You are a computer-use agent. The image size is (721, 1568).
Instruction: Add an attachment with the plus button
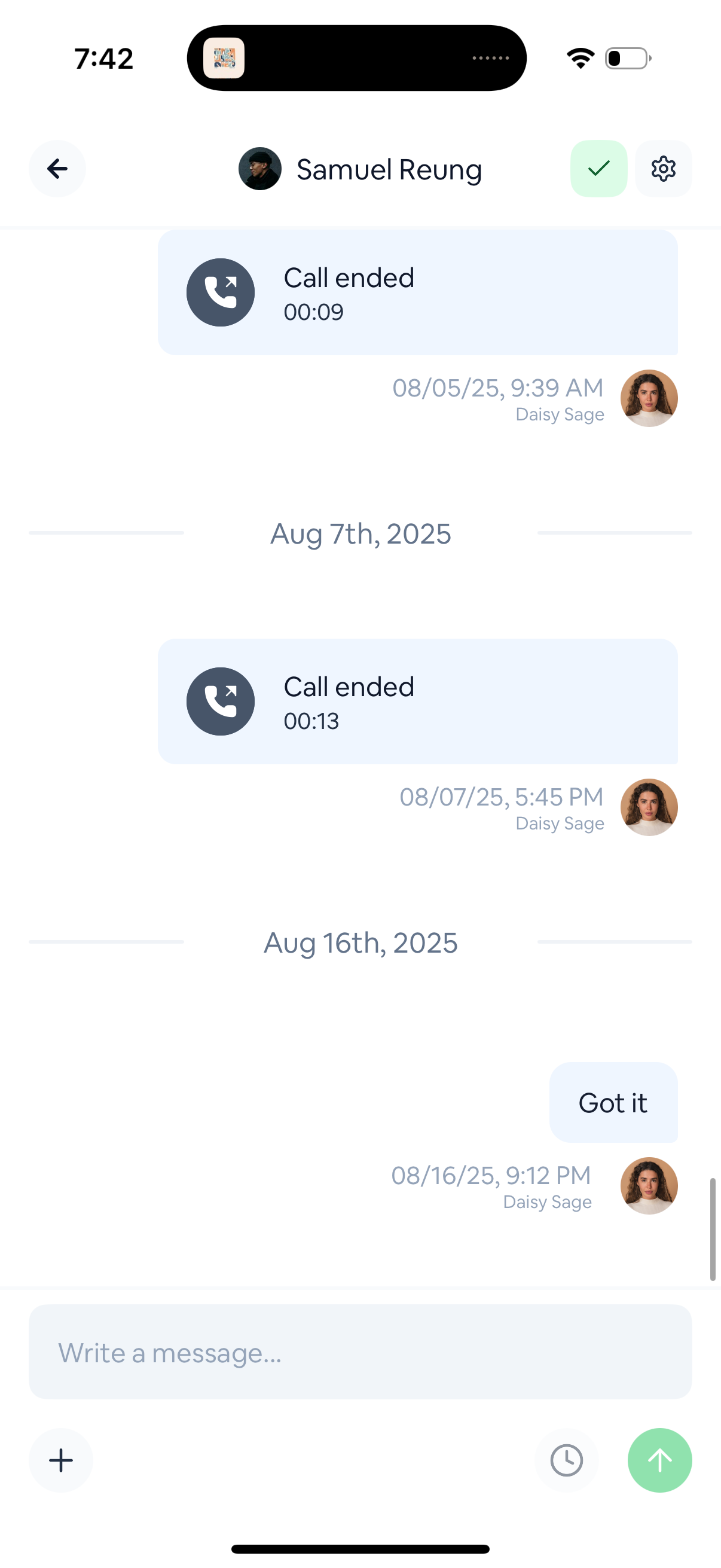pos(61,1460)
